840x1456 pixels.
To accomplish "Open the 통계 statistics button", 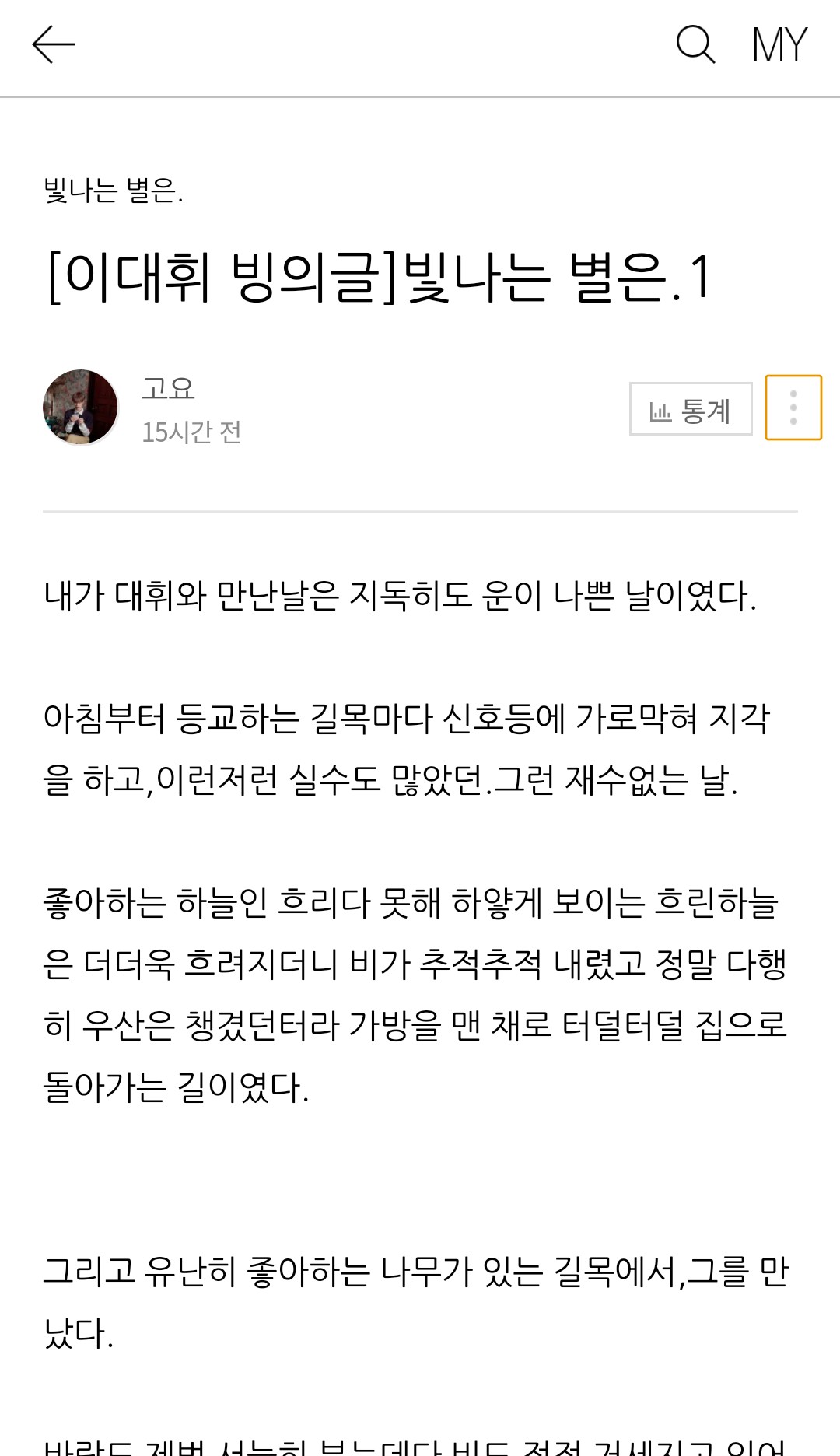I will (x=691, y=409).
